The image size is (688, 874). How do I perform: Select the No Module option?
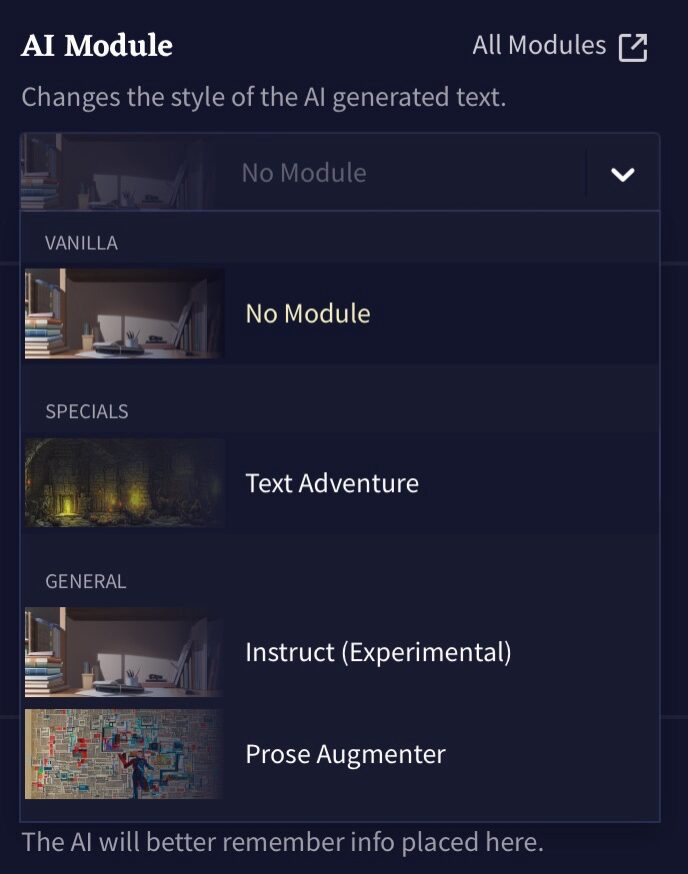point(308,314)
